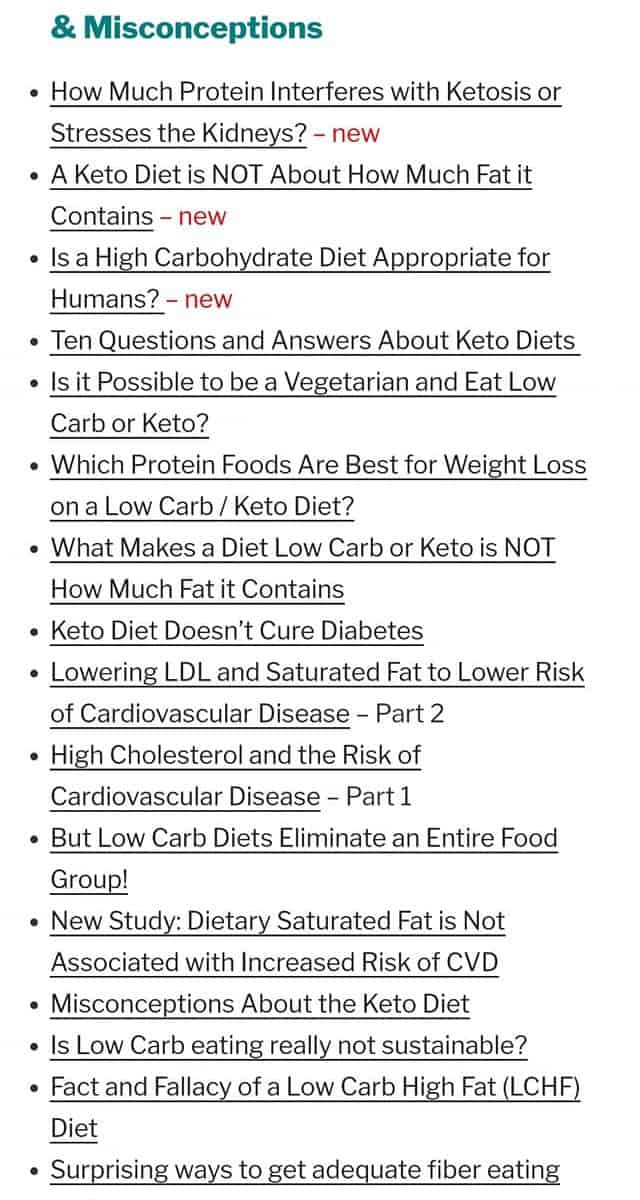The width and height of the screenshot is (640, 1200).
Task: Open 'Ten Questions and Answers About Keto Diets'
Action: (x=315, y=340)
